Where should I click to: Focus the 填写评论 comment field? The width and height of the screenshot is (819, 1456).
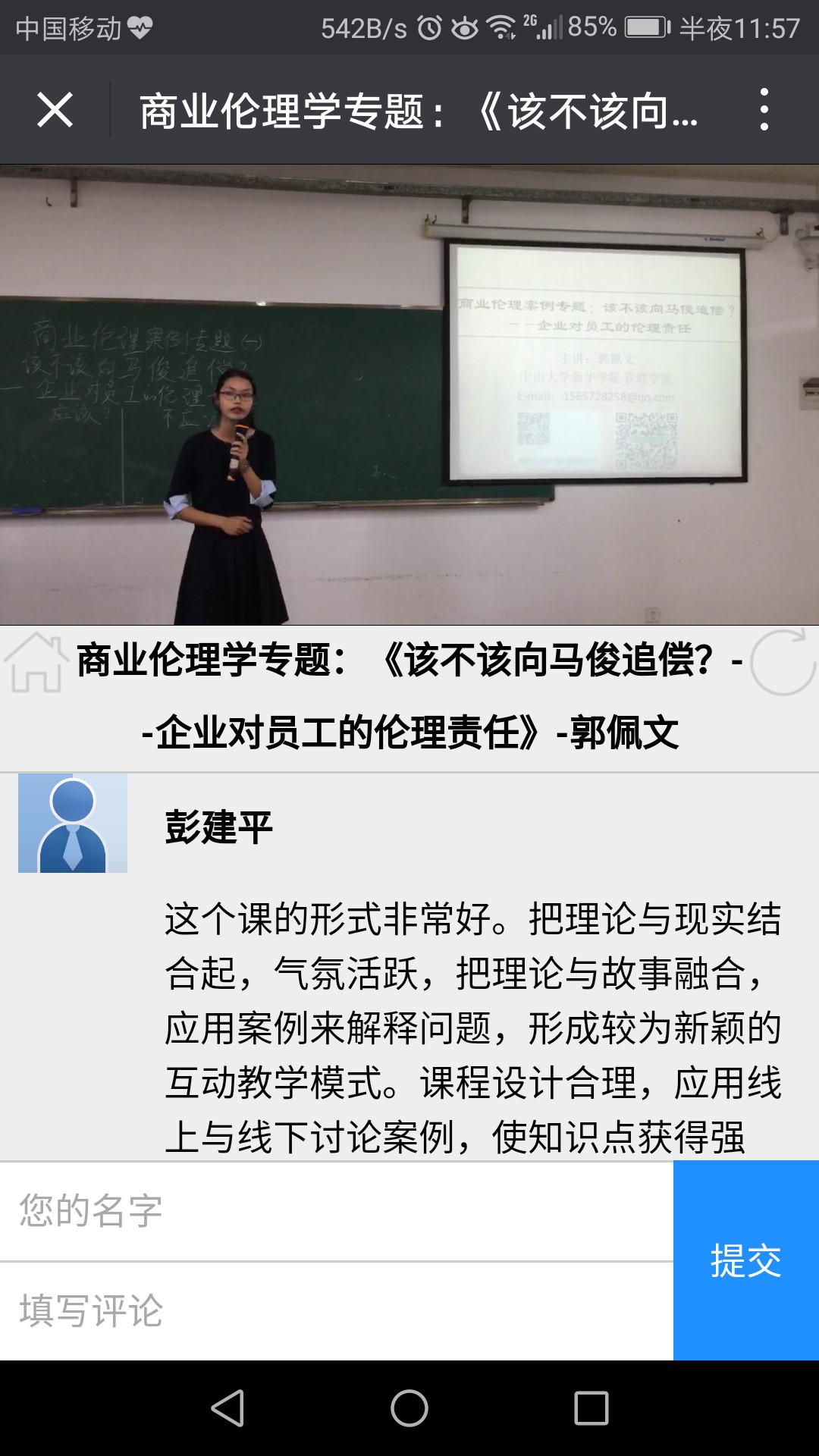pyautogui.click(x=337, y=1311)
